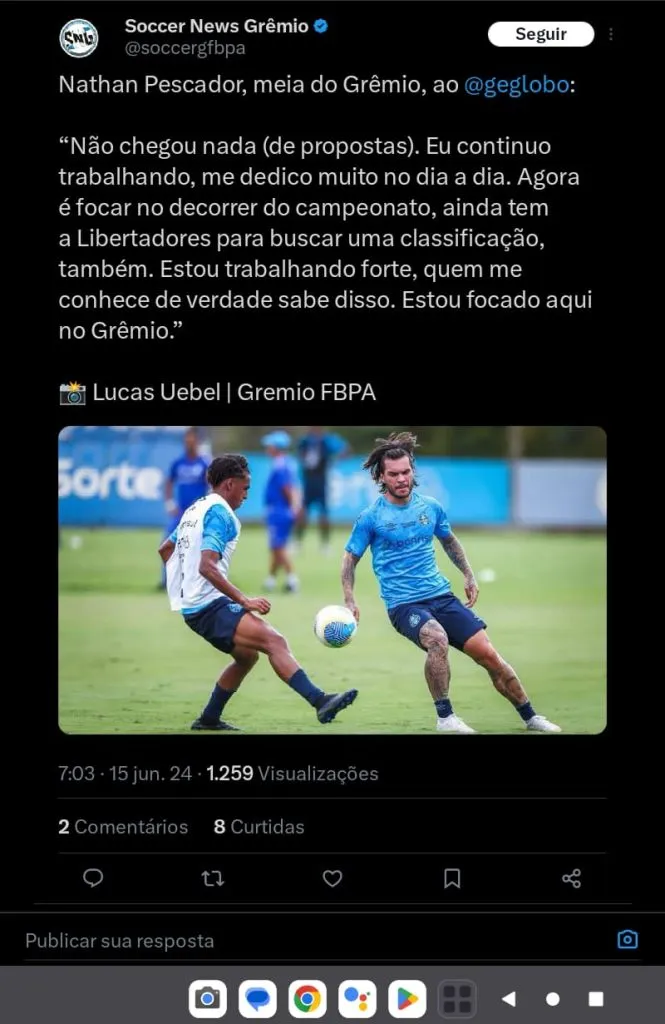View the training photo in full
Screen dimensions: 665x1024
[x=332, y=580]
